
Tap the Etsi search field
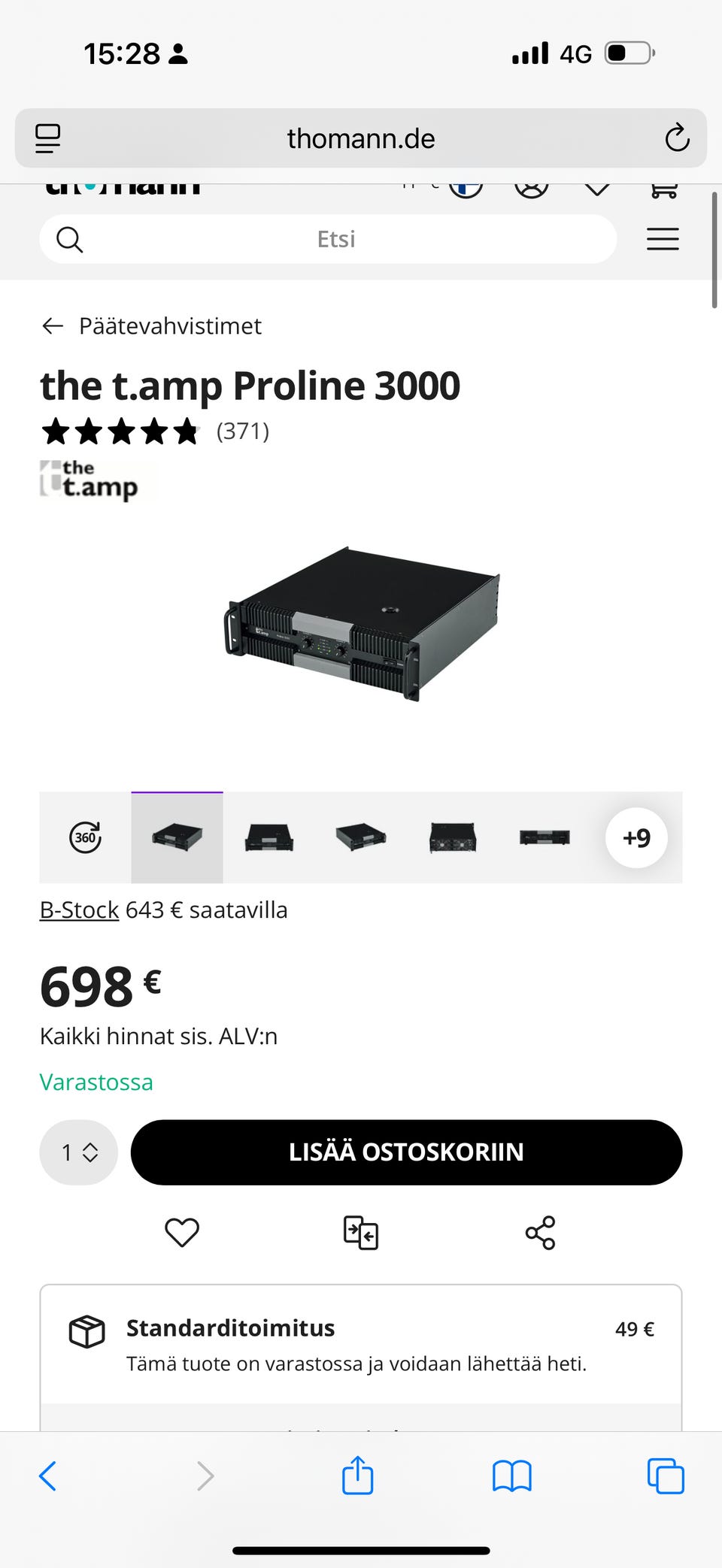335,239
